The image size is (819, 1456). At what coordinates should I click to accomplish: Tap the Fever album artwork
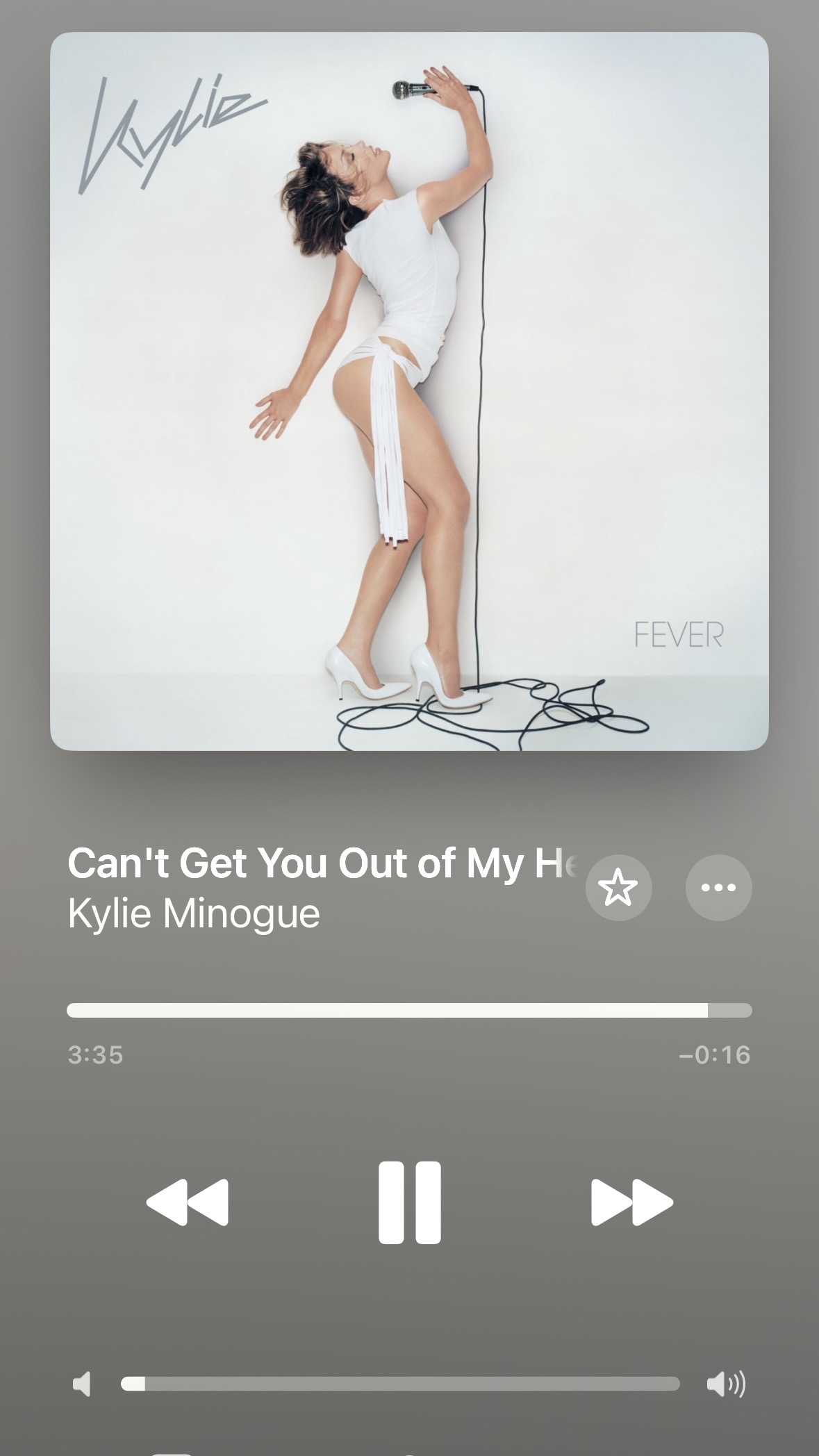pos(409,391)
